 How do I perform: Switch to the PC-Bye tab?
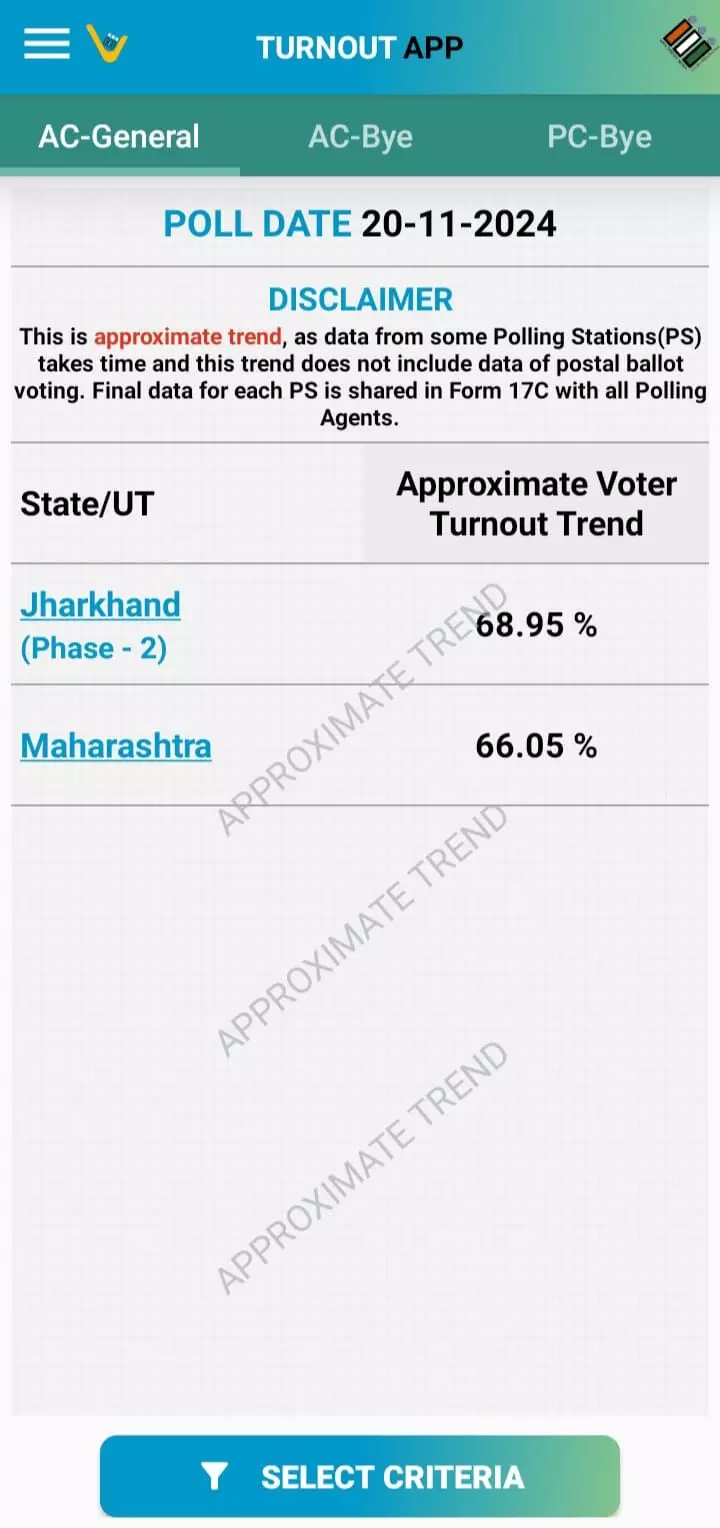(x=599, y=136)
